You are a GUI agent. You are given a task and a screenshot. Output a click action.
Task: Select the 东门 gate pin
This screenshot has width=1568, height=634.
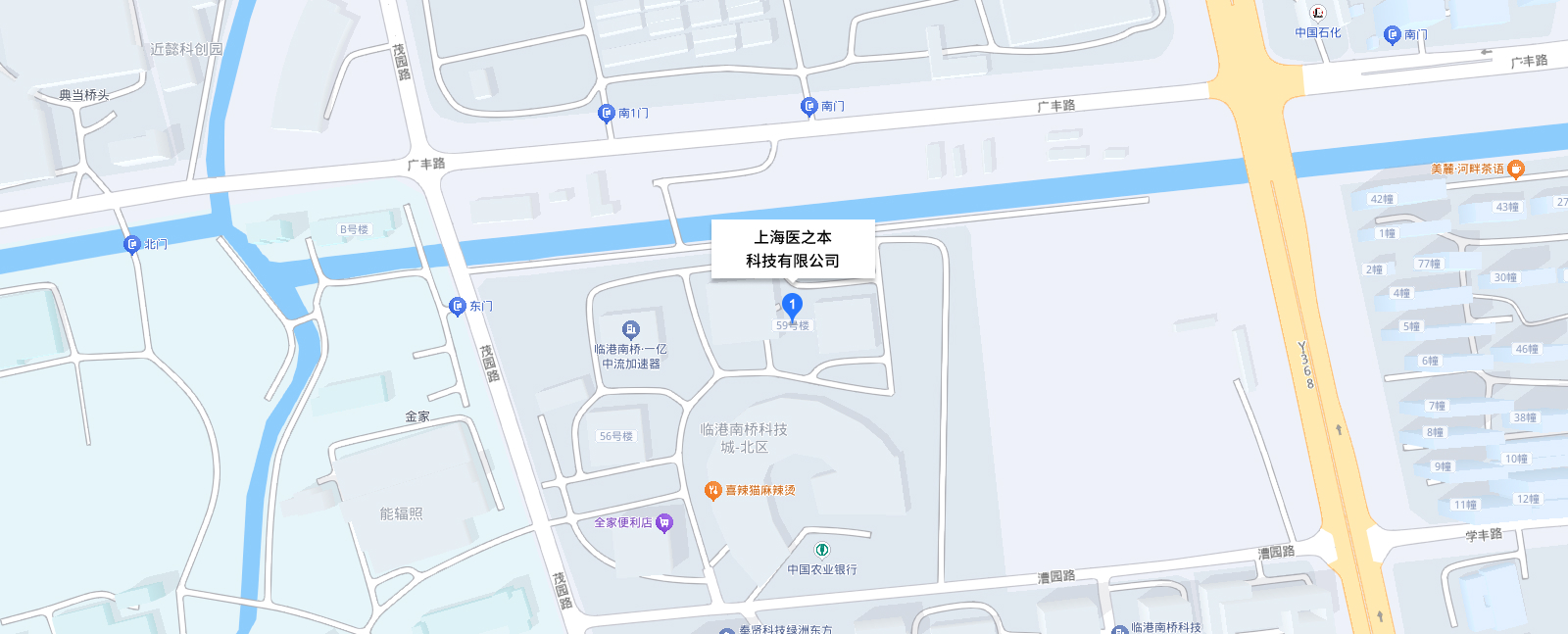tap(457, 306)
